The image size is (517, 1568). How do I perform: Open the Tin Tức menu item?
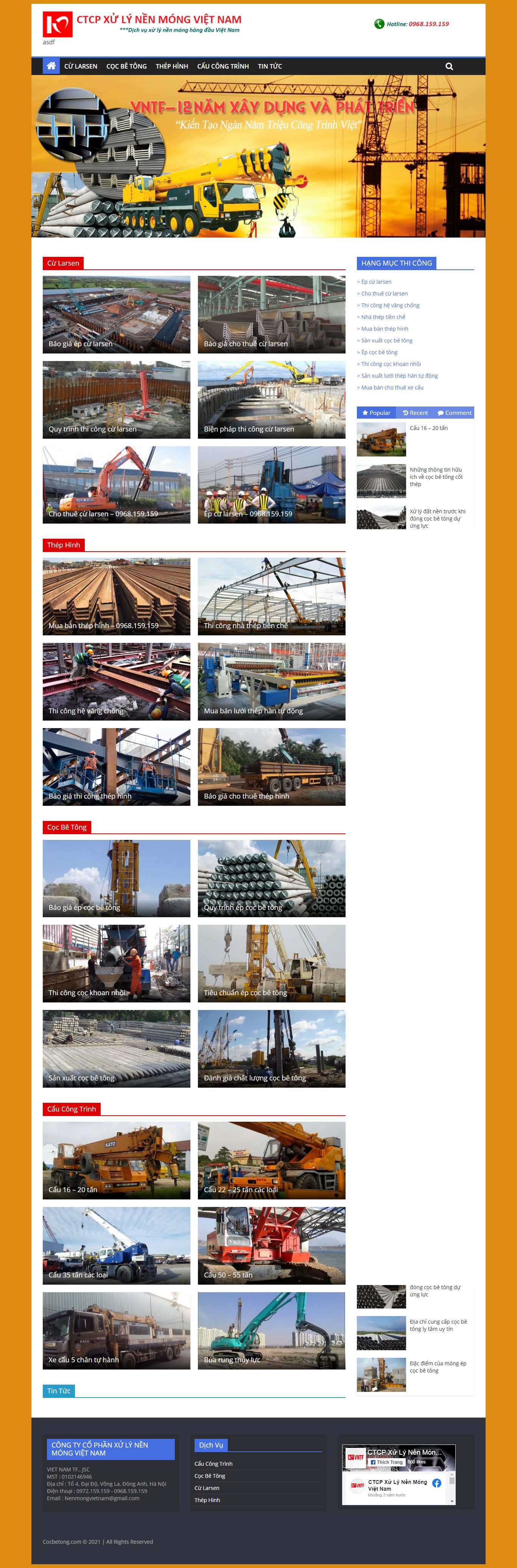tap(269, 66)
